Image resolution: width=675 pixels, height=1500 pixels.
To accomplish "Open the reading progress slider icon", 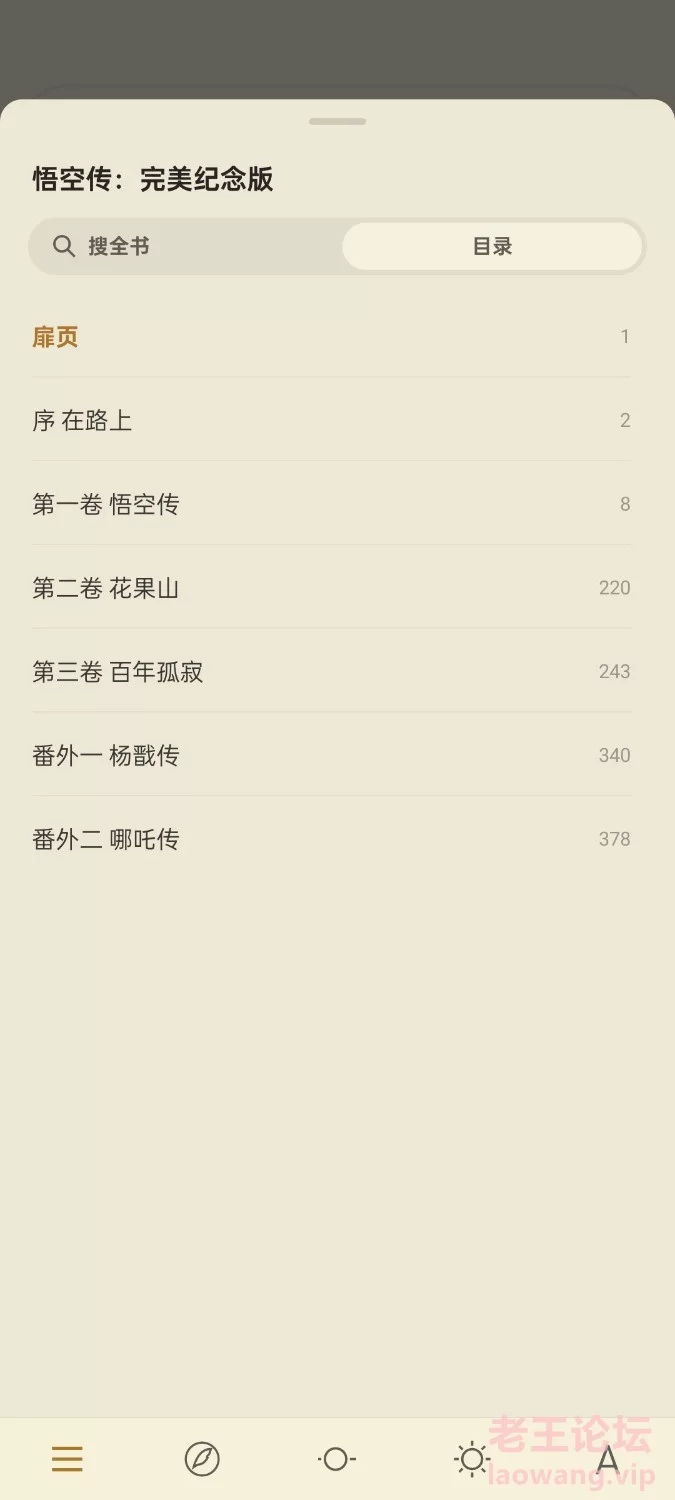I will (x=336, y=1459).
